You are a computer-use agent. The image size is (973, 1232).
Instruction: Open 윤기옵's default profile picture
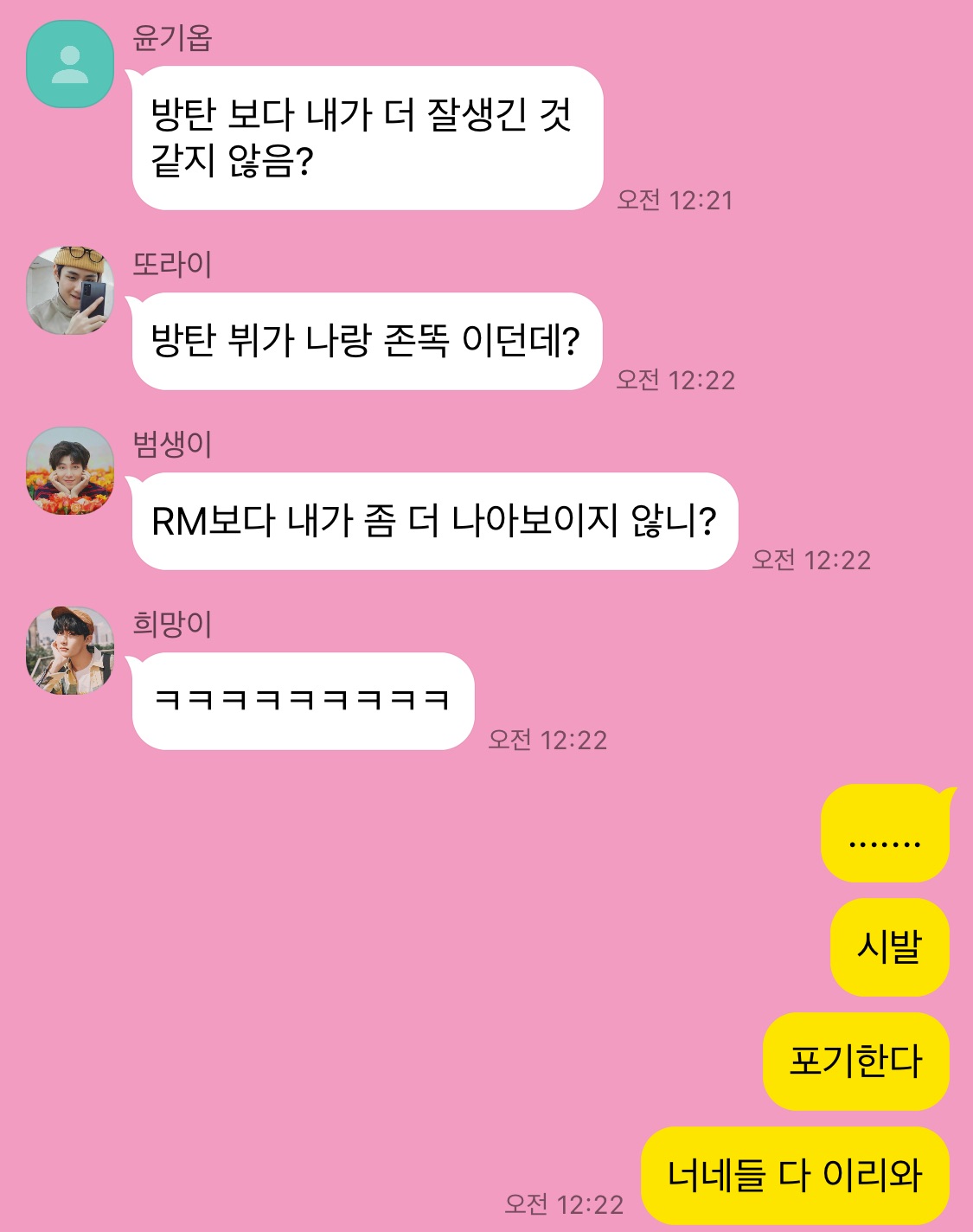click(70, 65)
